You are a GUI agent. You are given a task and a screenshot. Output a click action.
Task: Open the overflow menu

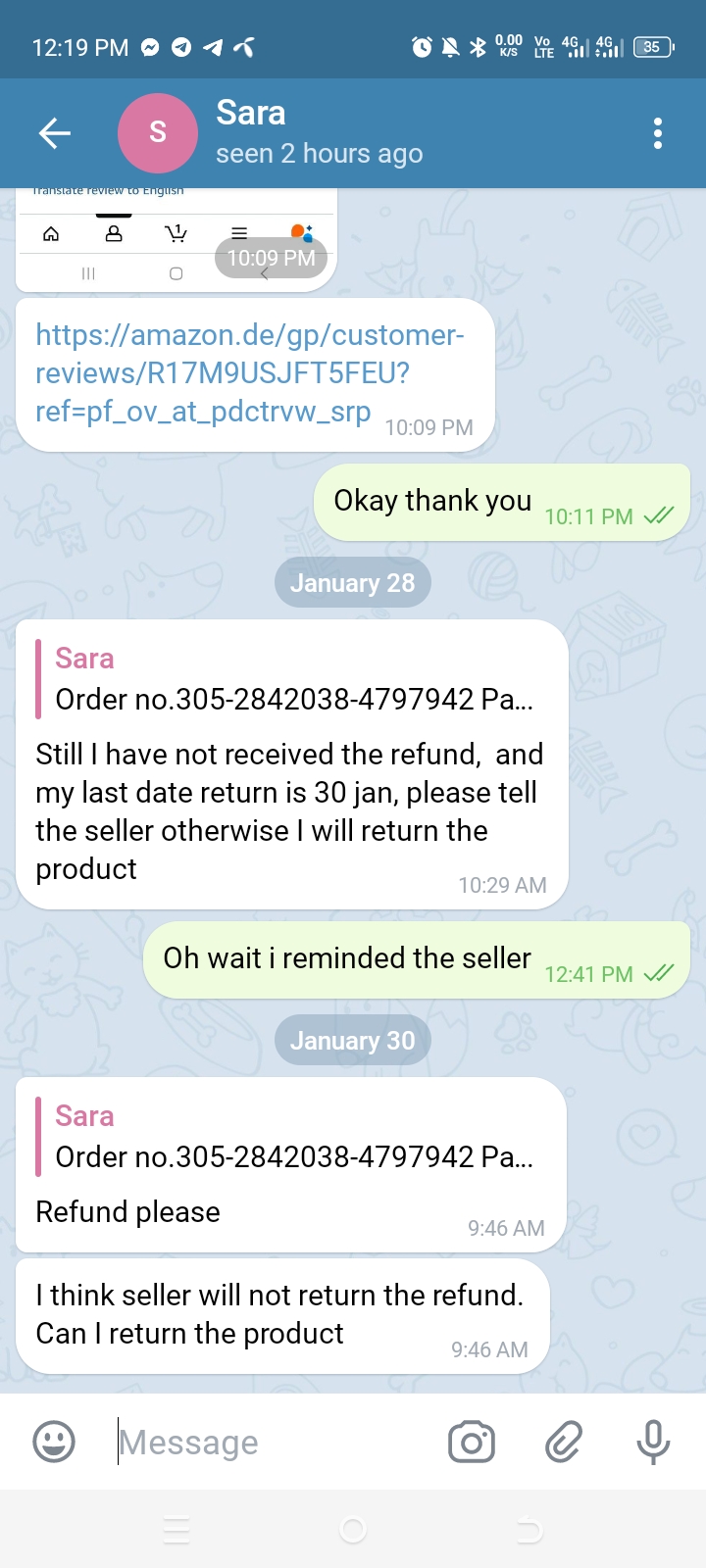pyautogui.click(x=657, y=133)
